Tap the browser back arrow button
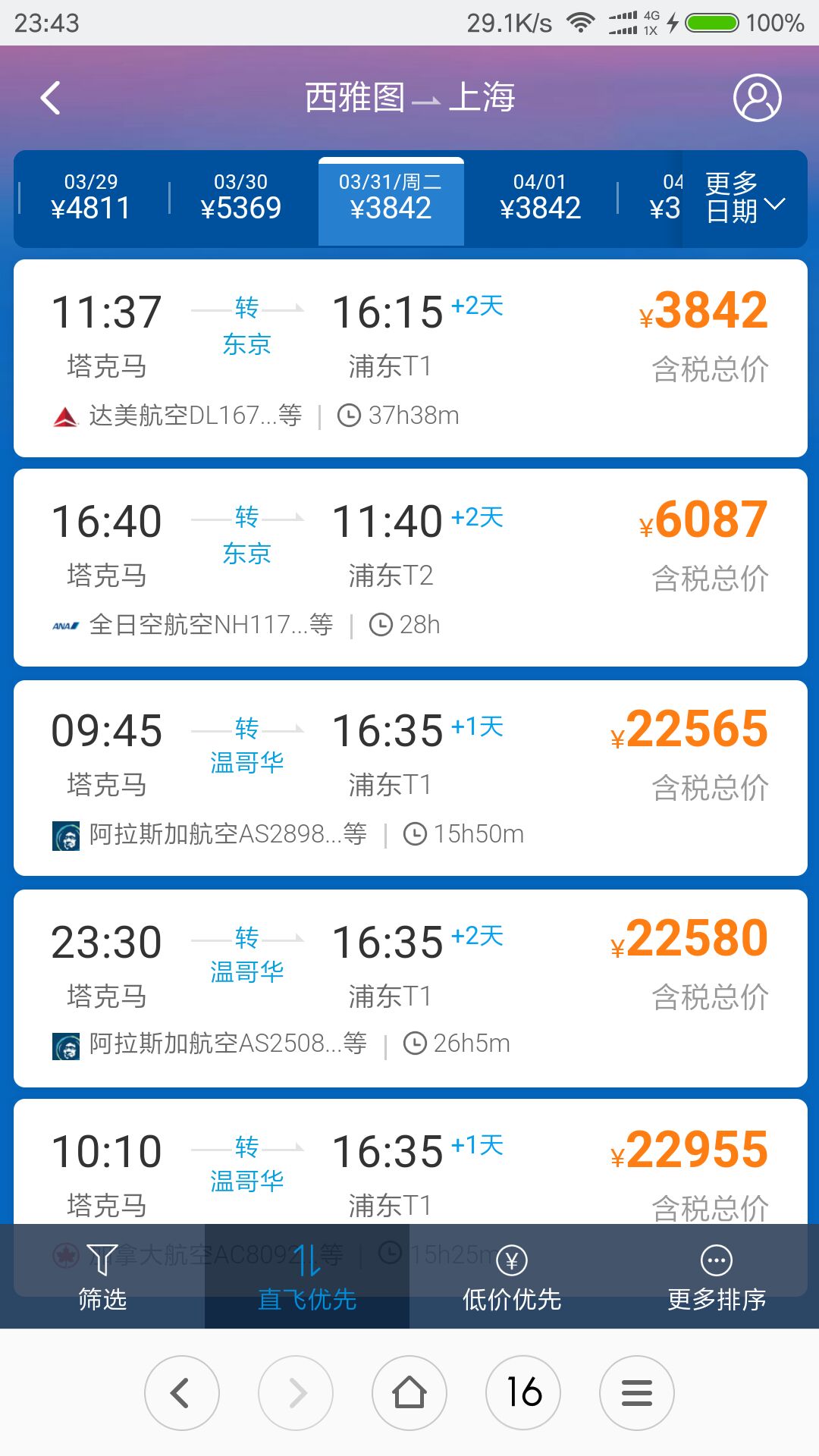 182,1393
